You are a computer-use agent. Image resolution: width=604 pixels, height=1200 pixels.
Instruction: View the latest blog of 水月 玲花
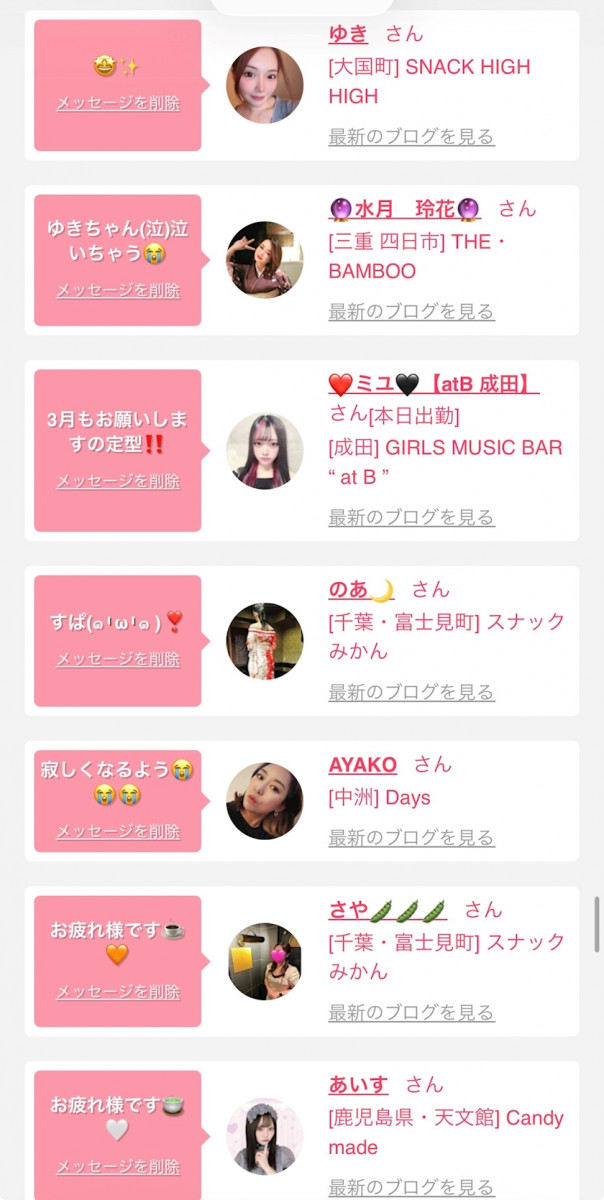point(411,312)
